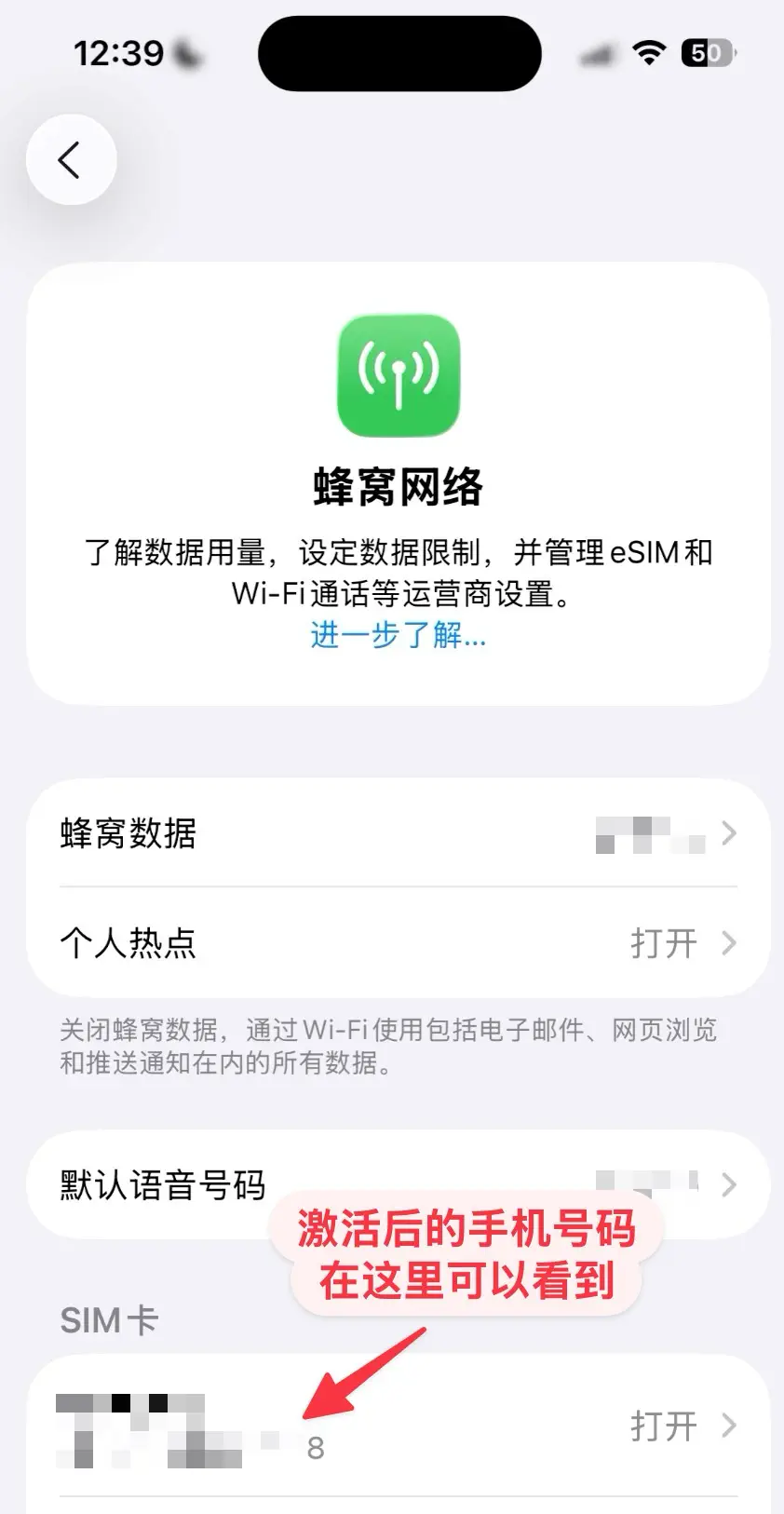
Task: Open the SIM card row marked 打开
Action: (x=398, y=1426)
